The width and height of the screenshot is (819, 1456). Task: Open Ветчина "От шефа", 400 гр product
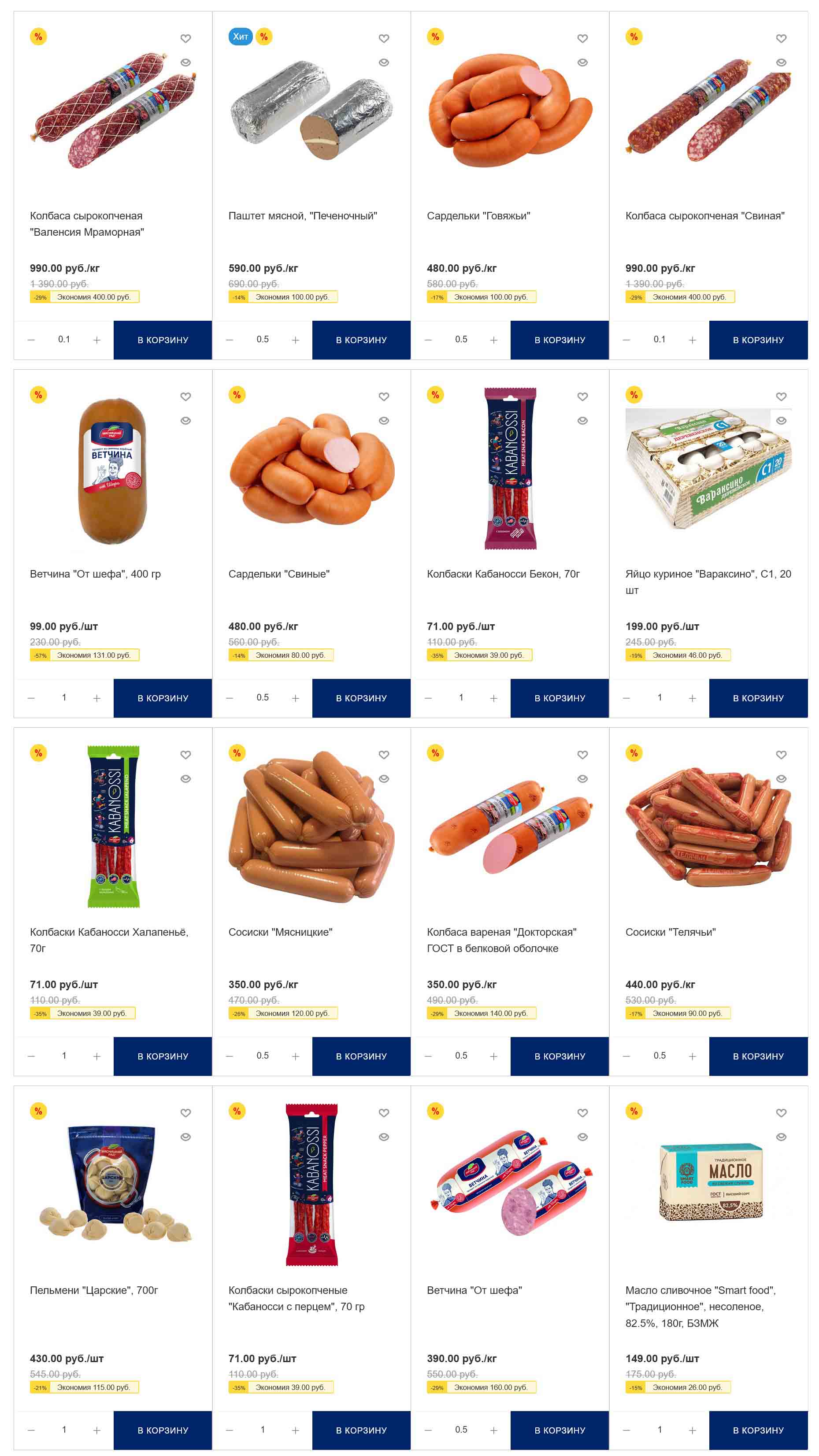coord(95,574)
